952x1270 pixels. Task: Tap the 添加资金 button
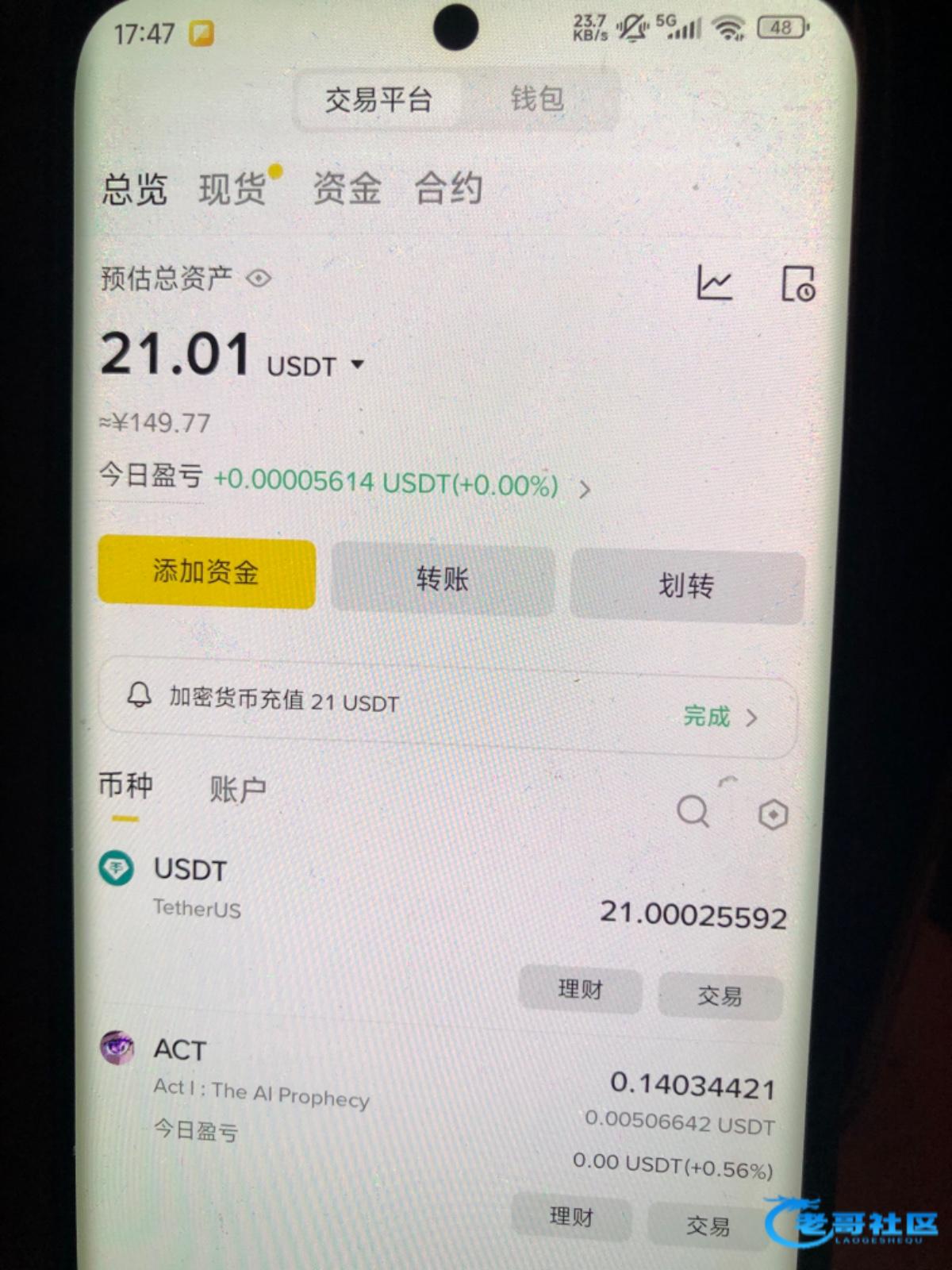(x=206, y=572)
